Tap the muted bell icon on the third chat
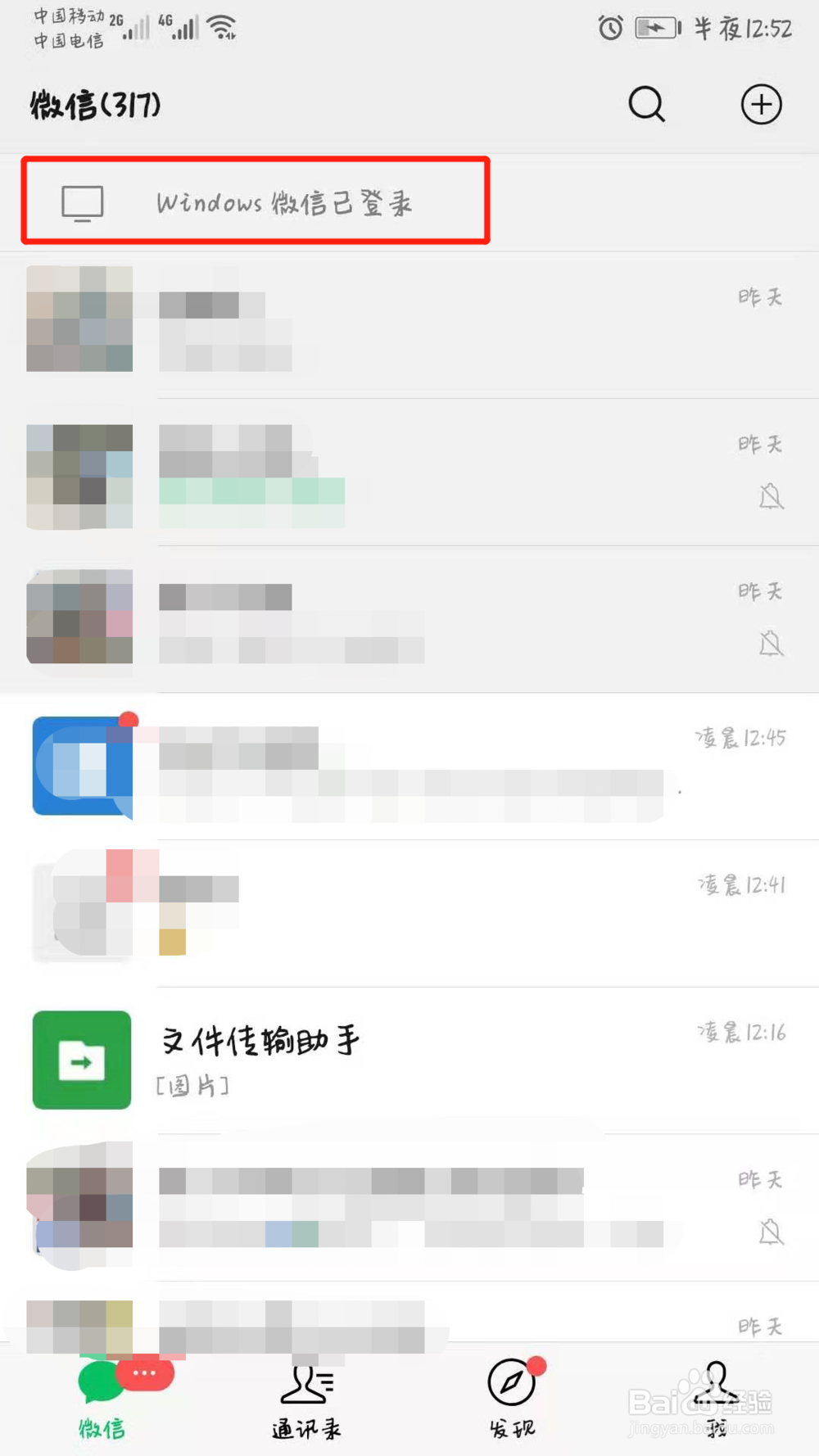The width and height of the screenshot is (819, 1456). pyautogui.click(x=771, y=644)
